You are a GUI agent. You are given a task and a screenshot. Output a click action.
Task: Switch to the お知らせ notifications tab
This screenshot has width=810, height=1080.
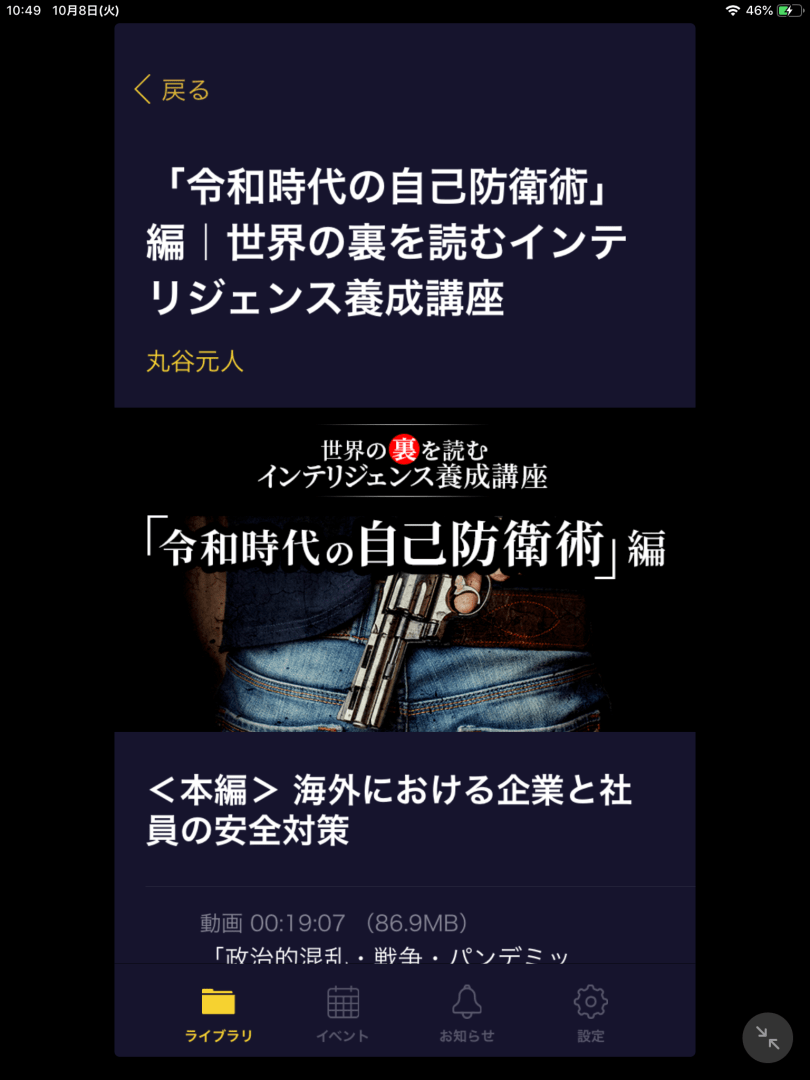pos(466,1012)
